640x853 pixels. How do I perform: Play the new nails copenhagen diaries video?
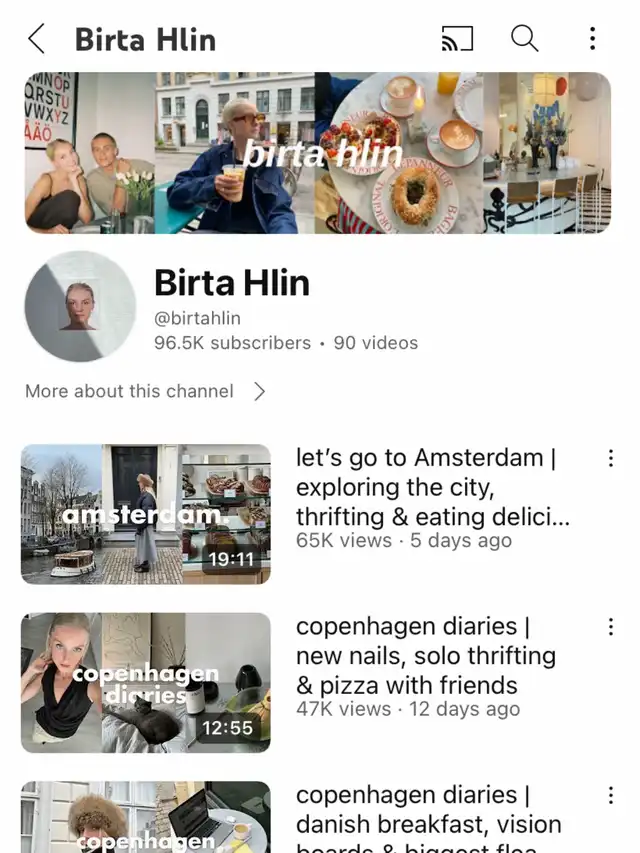pos(146,682)
